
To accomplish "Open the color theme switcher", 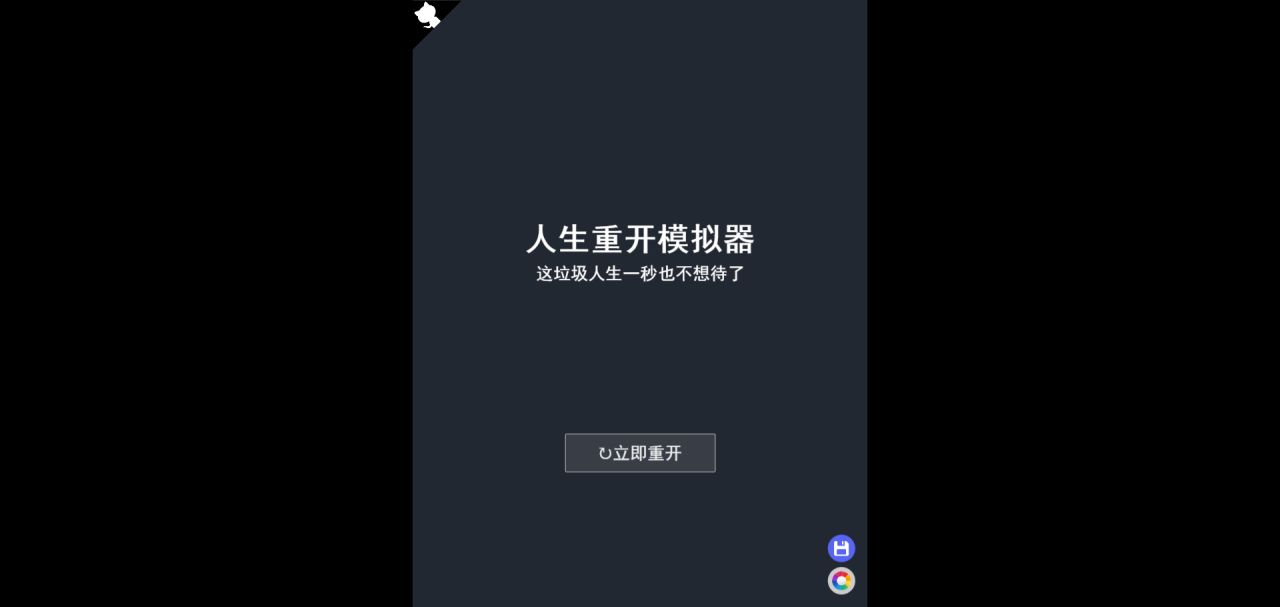I will click(841, 581).
